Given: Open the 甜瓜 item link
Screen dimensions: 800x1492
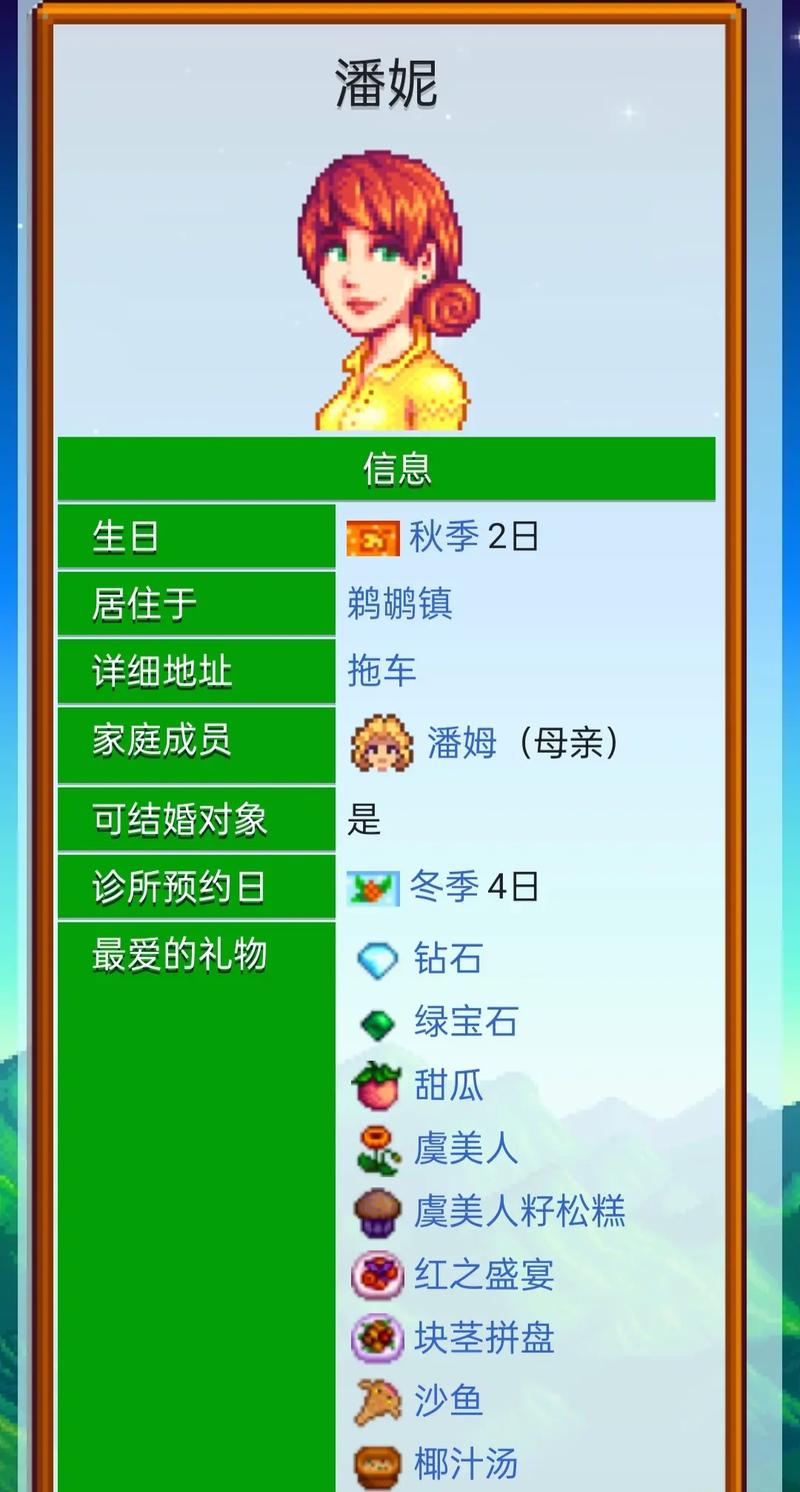Looking at the screenshot, I should 448,1086.
